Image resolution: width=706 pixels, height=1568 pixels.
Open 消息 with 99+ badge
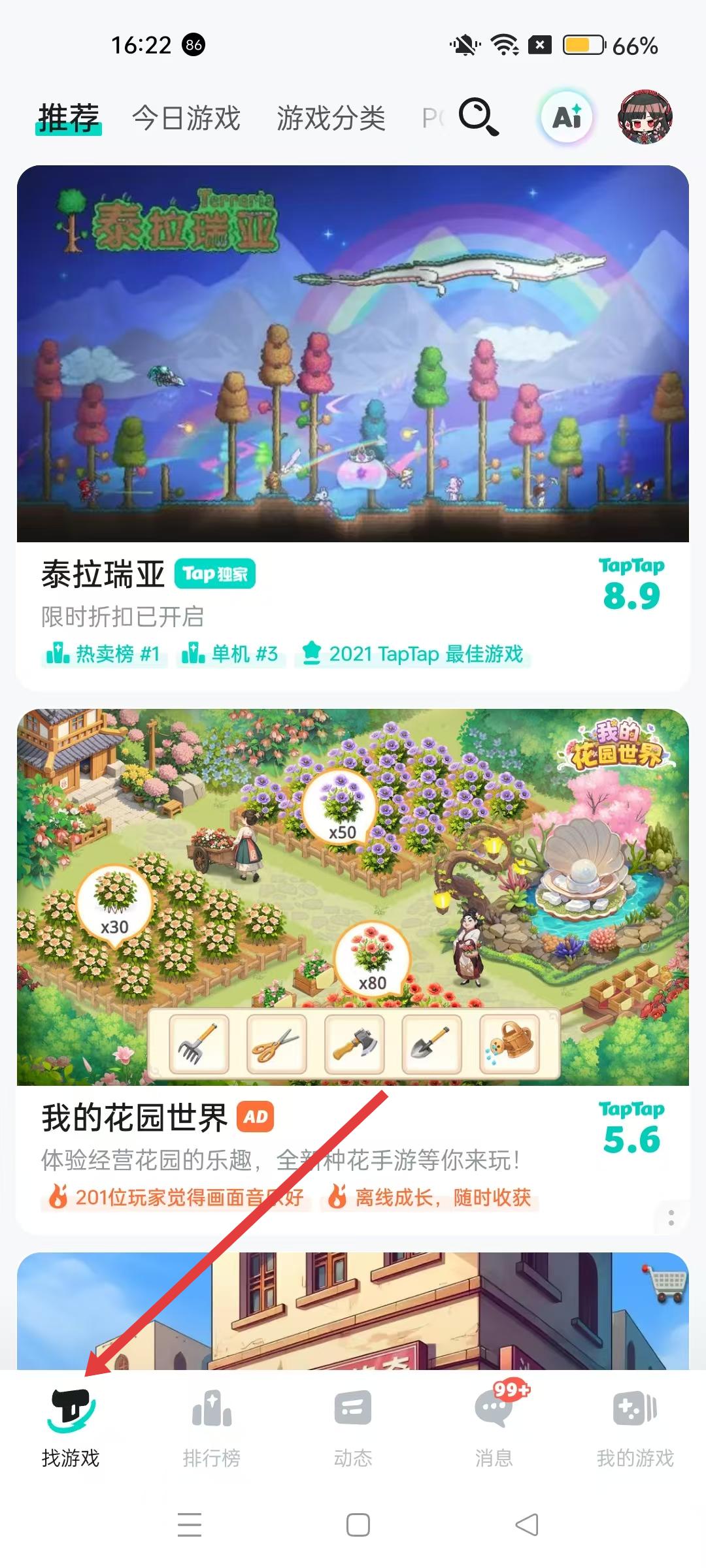click(494, 1428)
